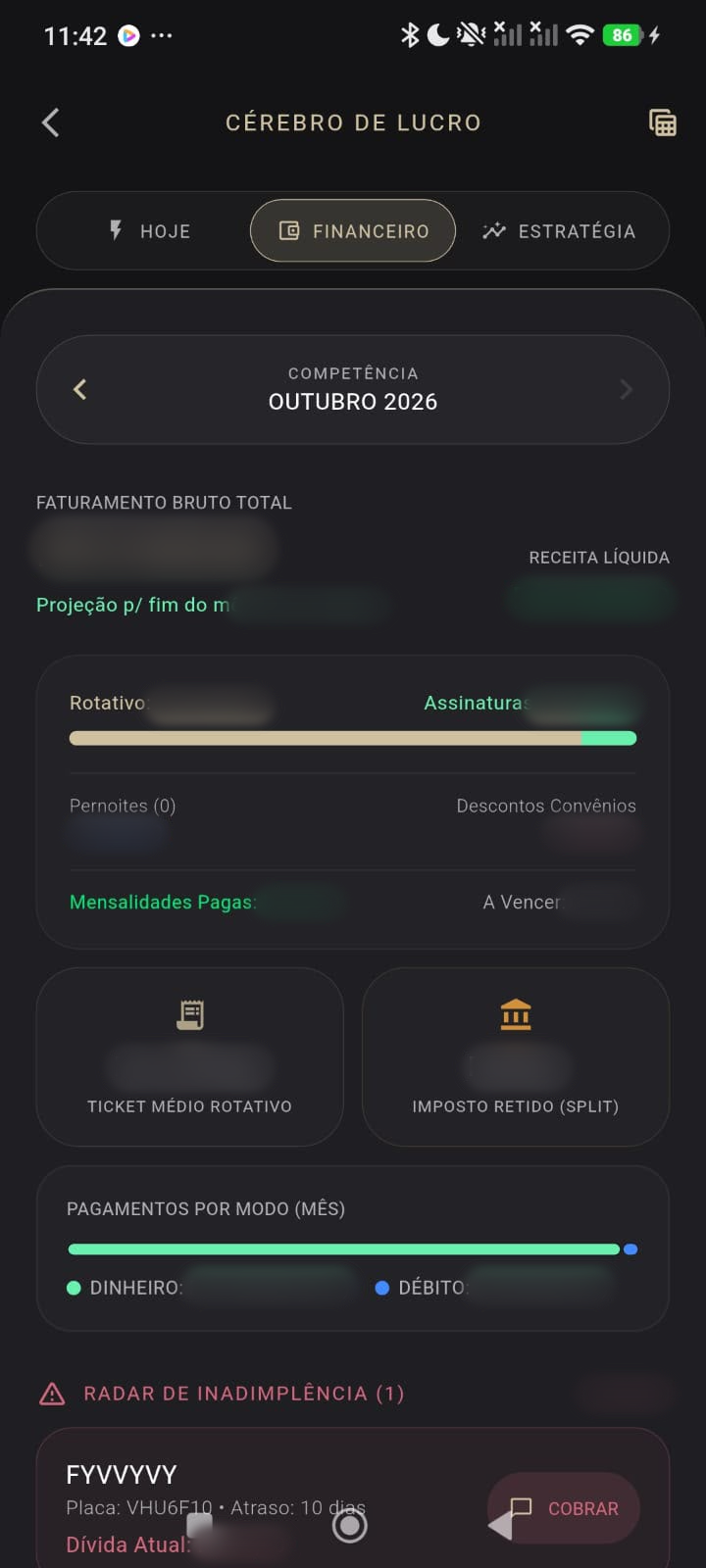
Task: Open the Ticket Médio Rotativo card
Action: pyautogui.click(x=190, y=1057)
